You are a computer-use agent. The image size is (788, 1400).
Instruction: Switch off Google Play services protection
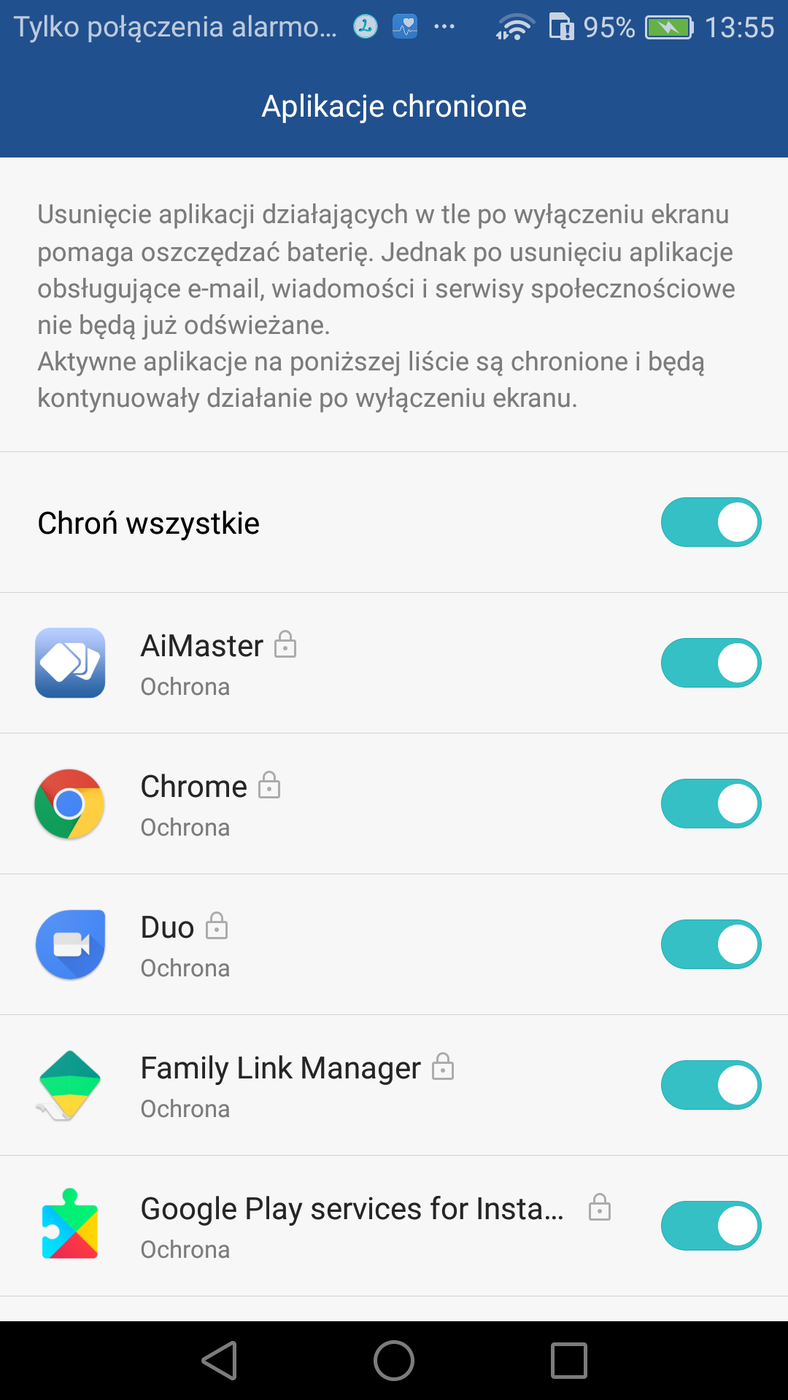[x=710, y=1225]
